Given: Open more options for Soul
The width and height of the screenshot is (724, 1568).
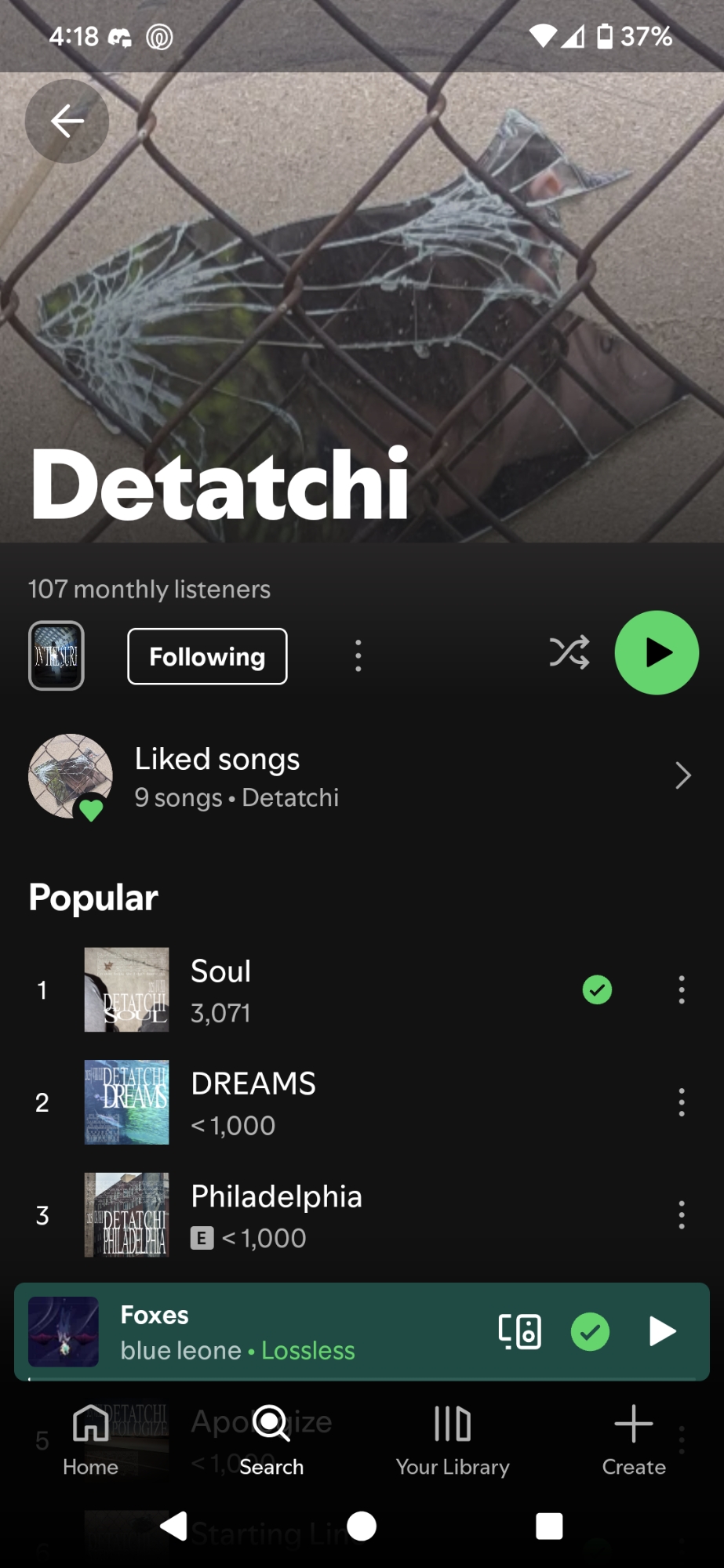Looking at the screenshot, I should (x=681, y=990).
